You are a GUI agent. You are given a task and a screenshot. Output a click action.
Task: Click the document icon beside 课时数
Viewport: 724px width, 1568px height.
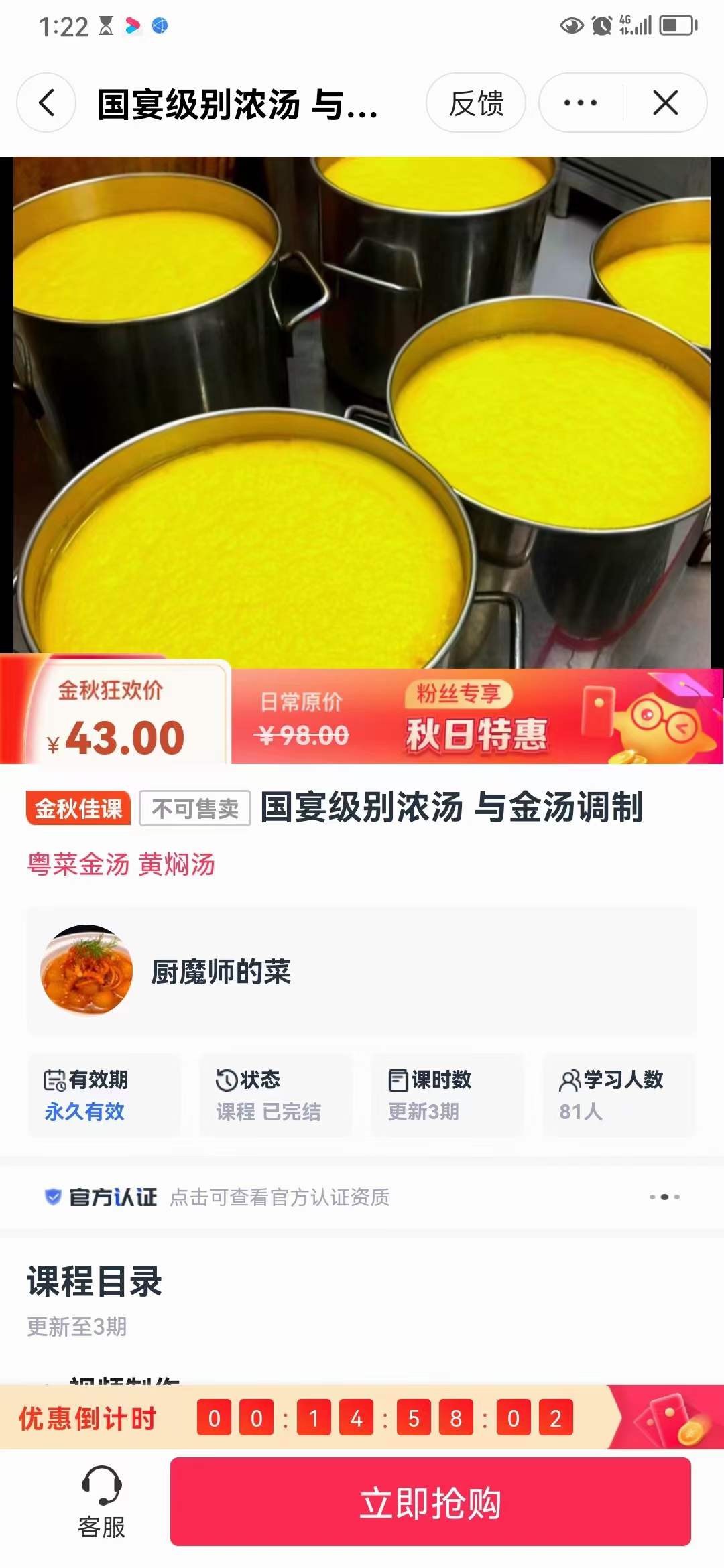(x=398, y=1079)
